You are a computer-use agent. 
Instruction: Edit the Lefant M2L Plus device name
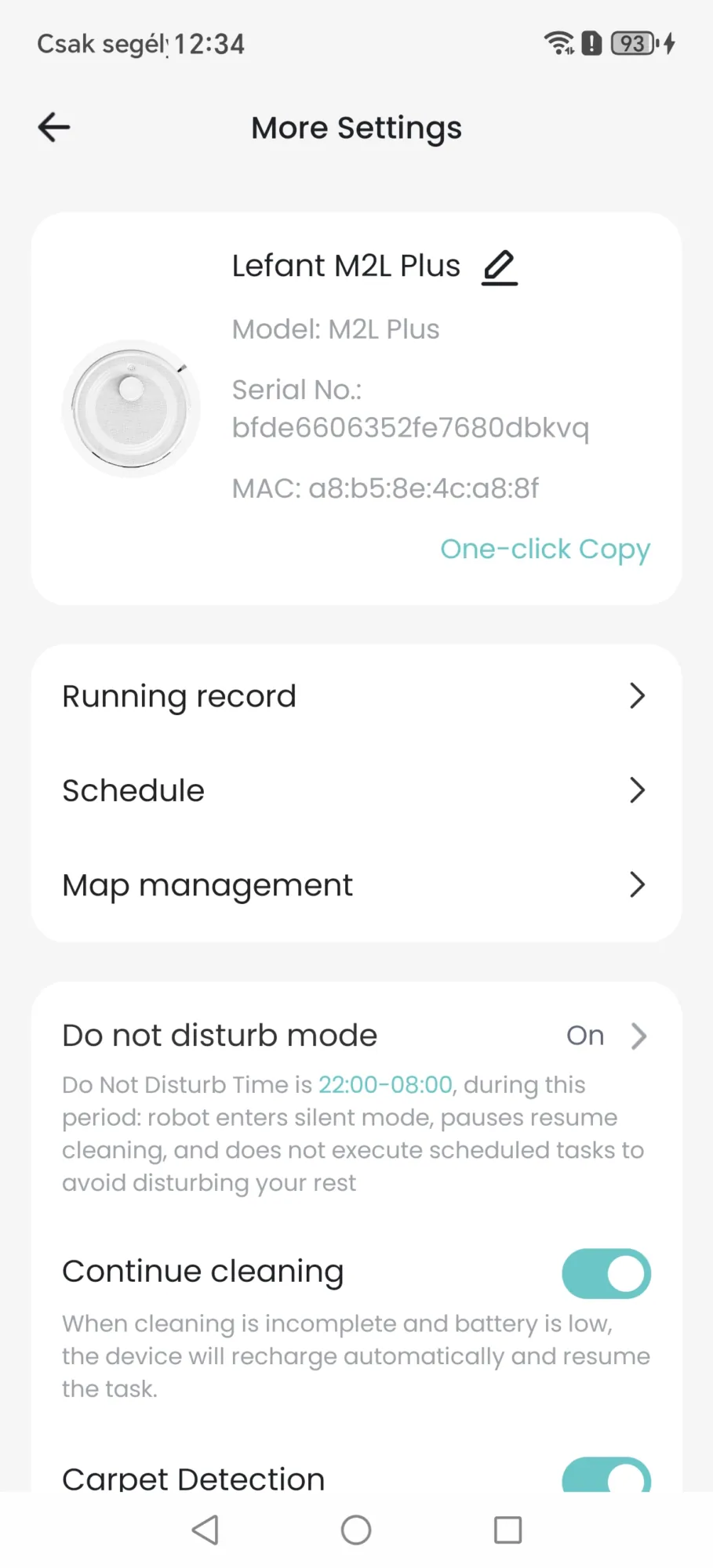(500, 267)
